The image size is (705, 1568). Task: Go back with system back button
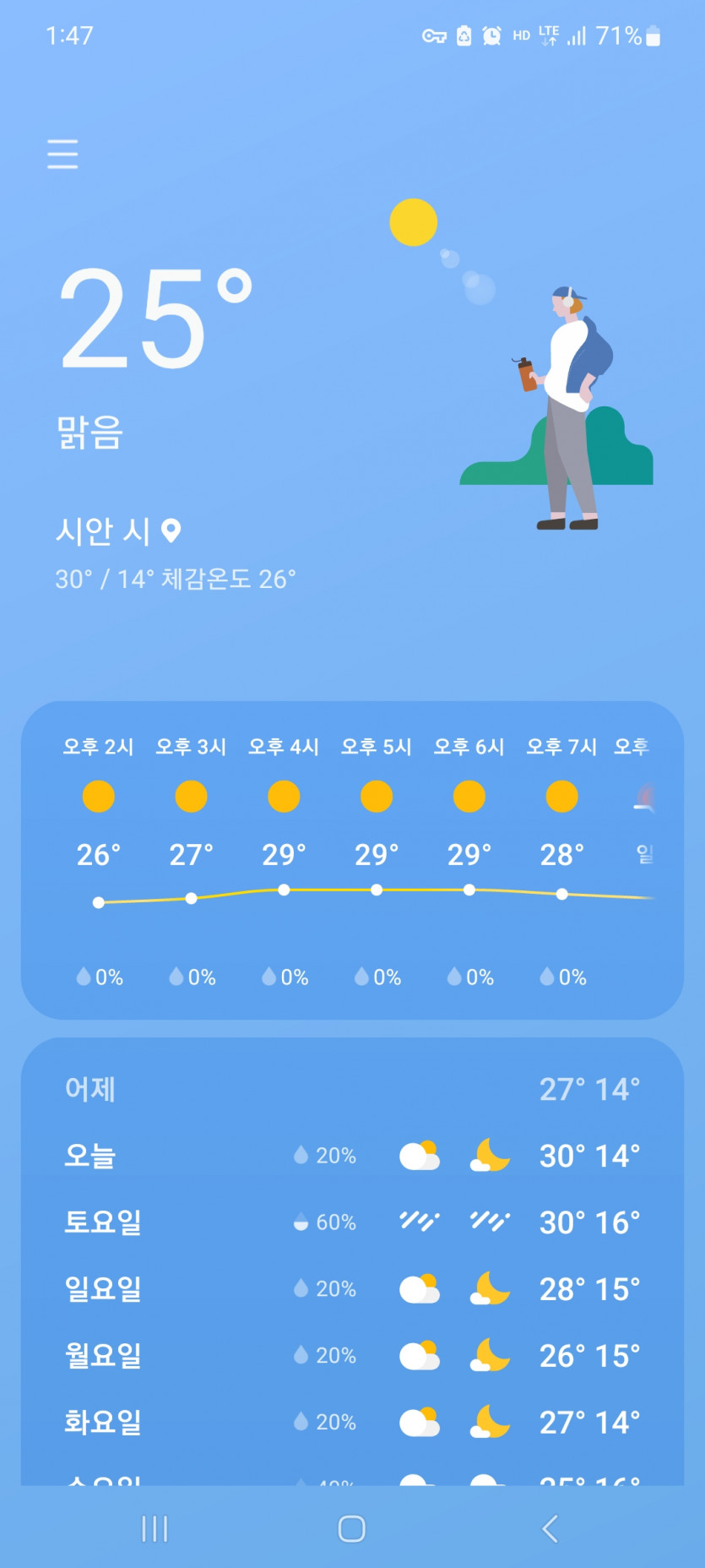550,1528
